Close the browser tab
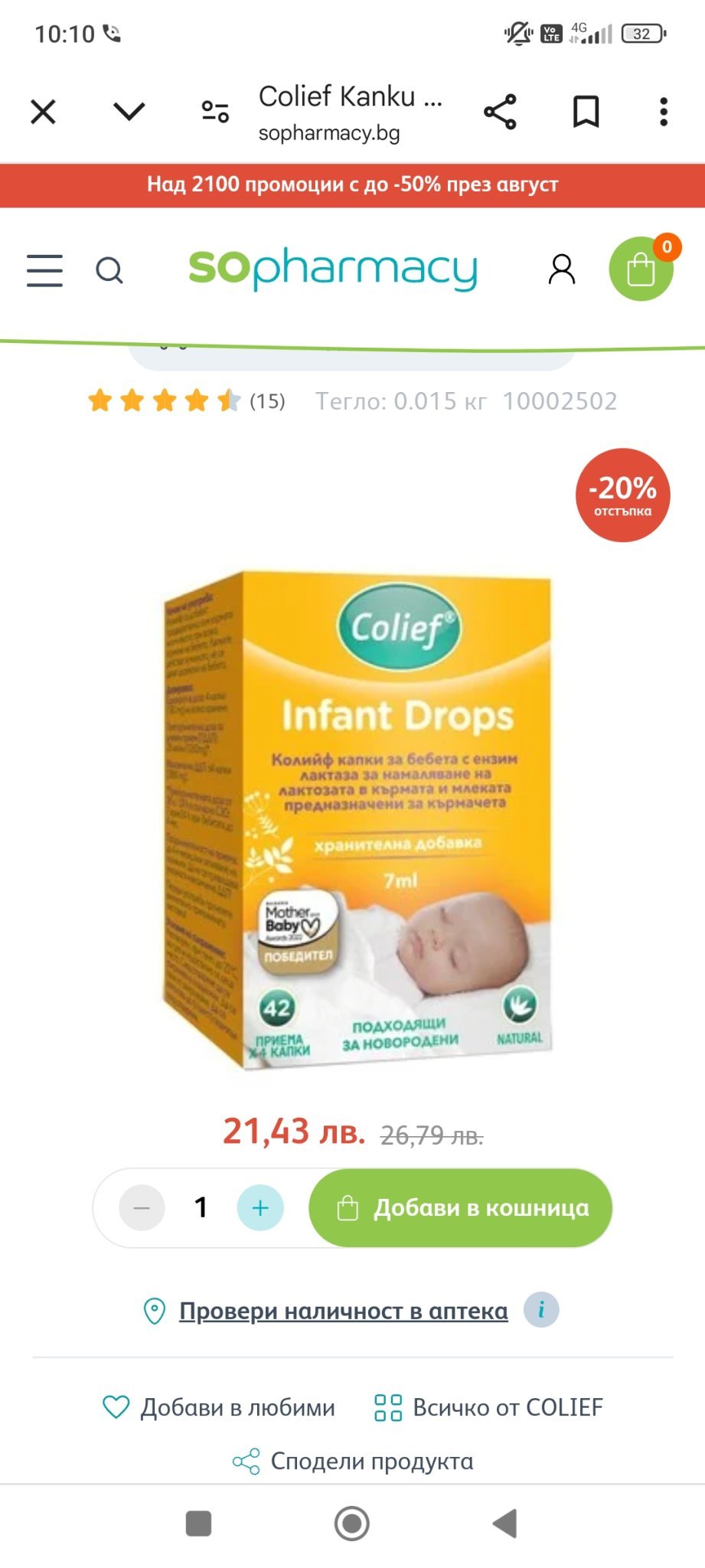Viewport: 705px width, 1568px height. click(x=43, y=112)
